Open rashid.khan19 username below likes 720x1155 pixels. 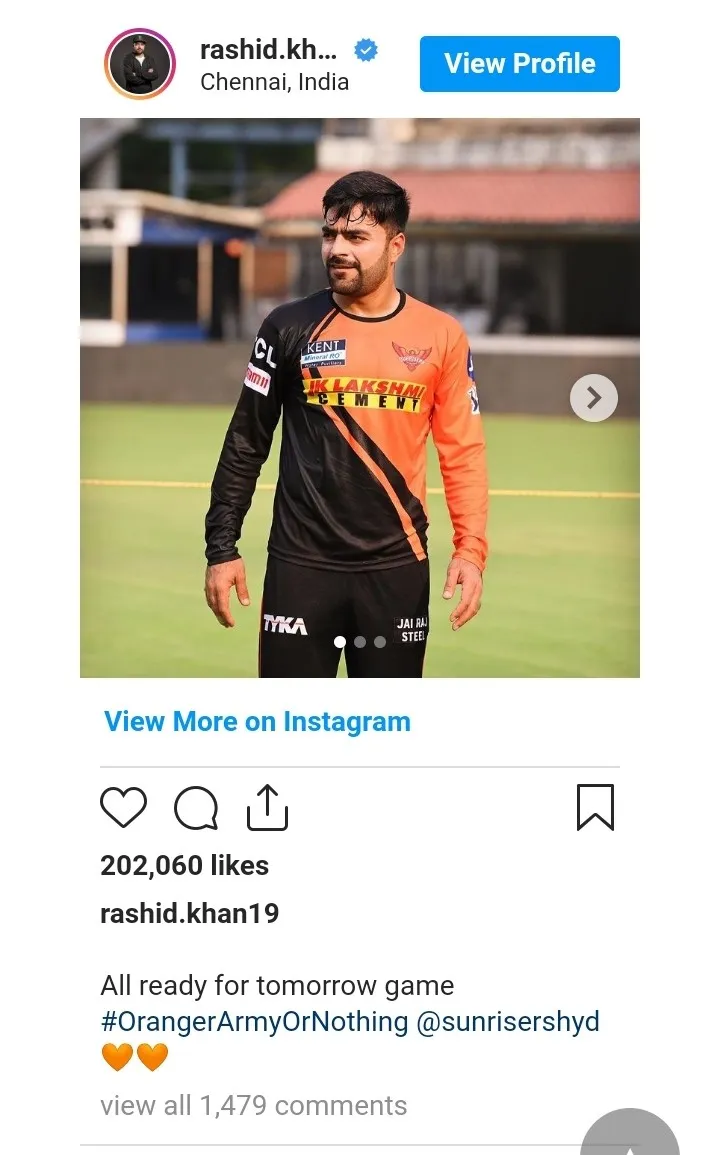[x=189, y=913]
